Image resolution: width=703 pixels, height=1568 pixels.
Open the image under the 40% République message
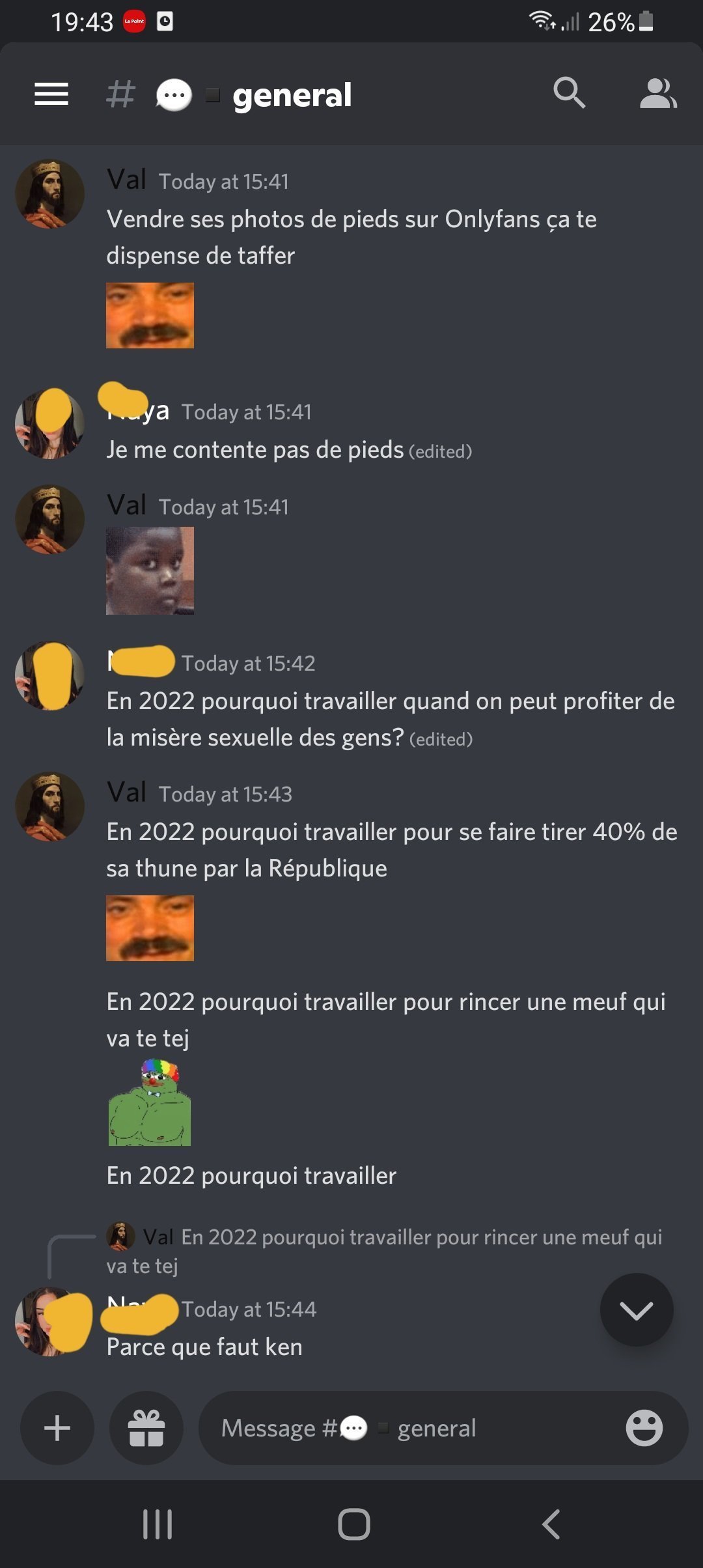click(x=150, y=928)
